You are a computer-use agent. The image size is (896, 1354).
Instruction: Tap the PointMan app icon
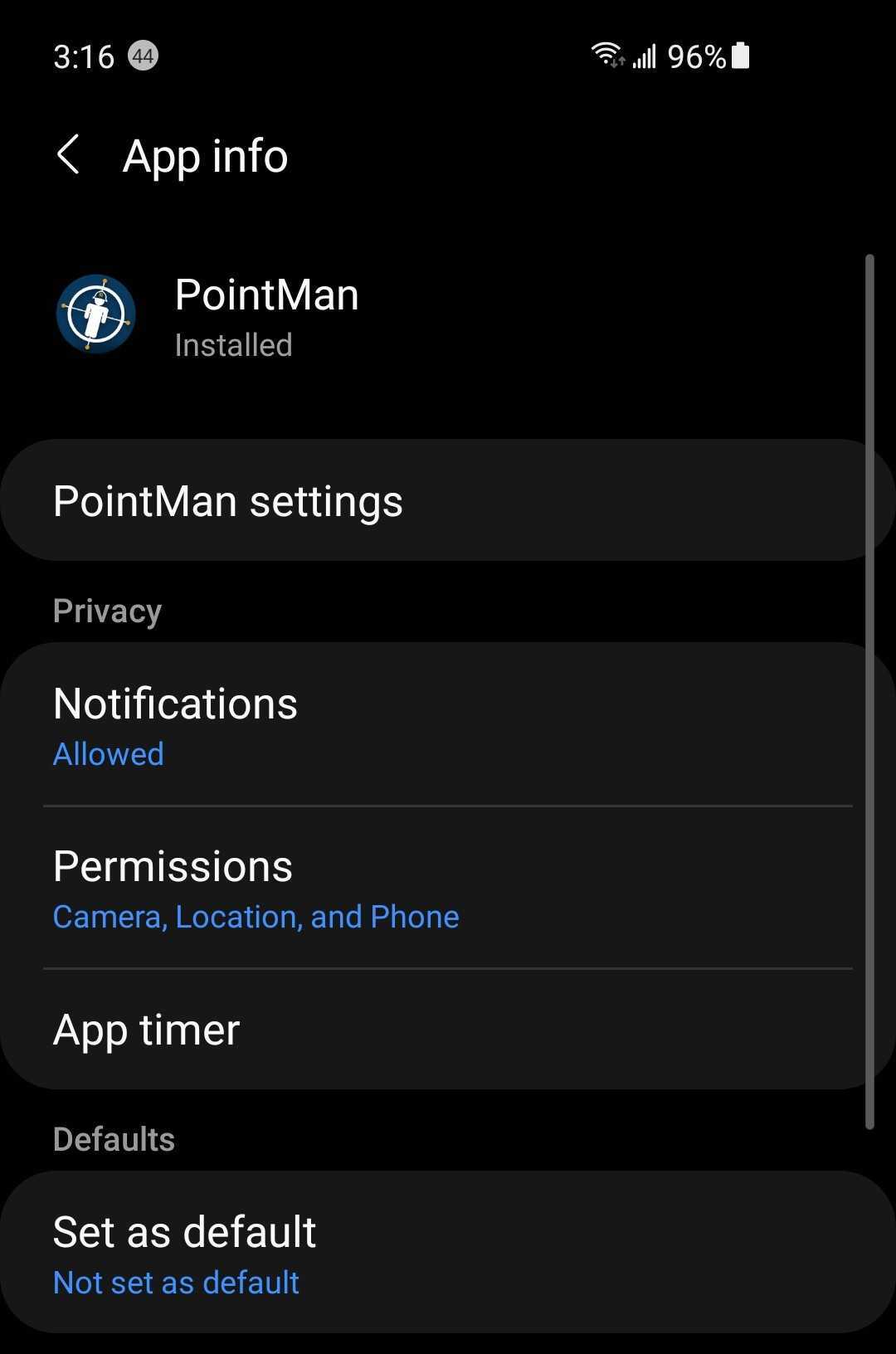pyautogui.click(x=95, y=315)
